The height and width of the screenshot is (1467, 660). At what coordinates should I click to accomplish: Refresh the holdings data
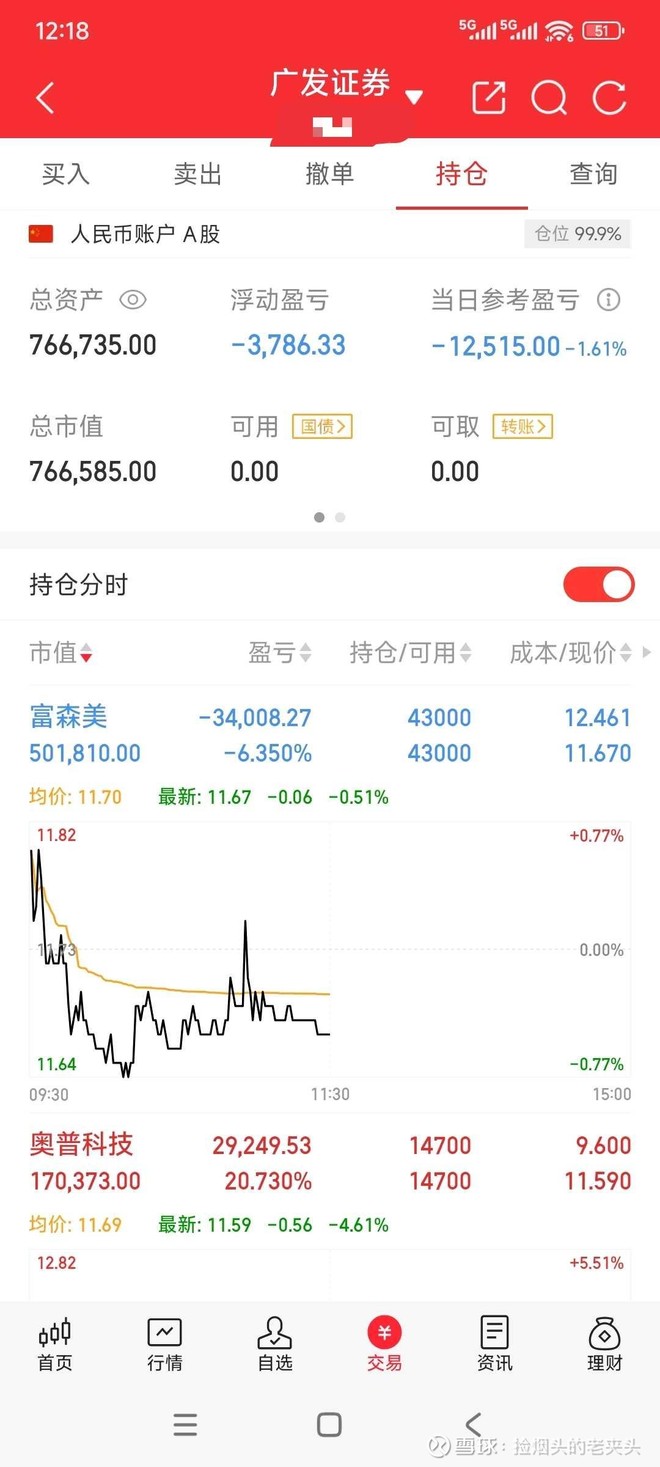609,98
